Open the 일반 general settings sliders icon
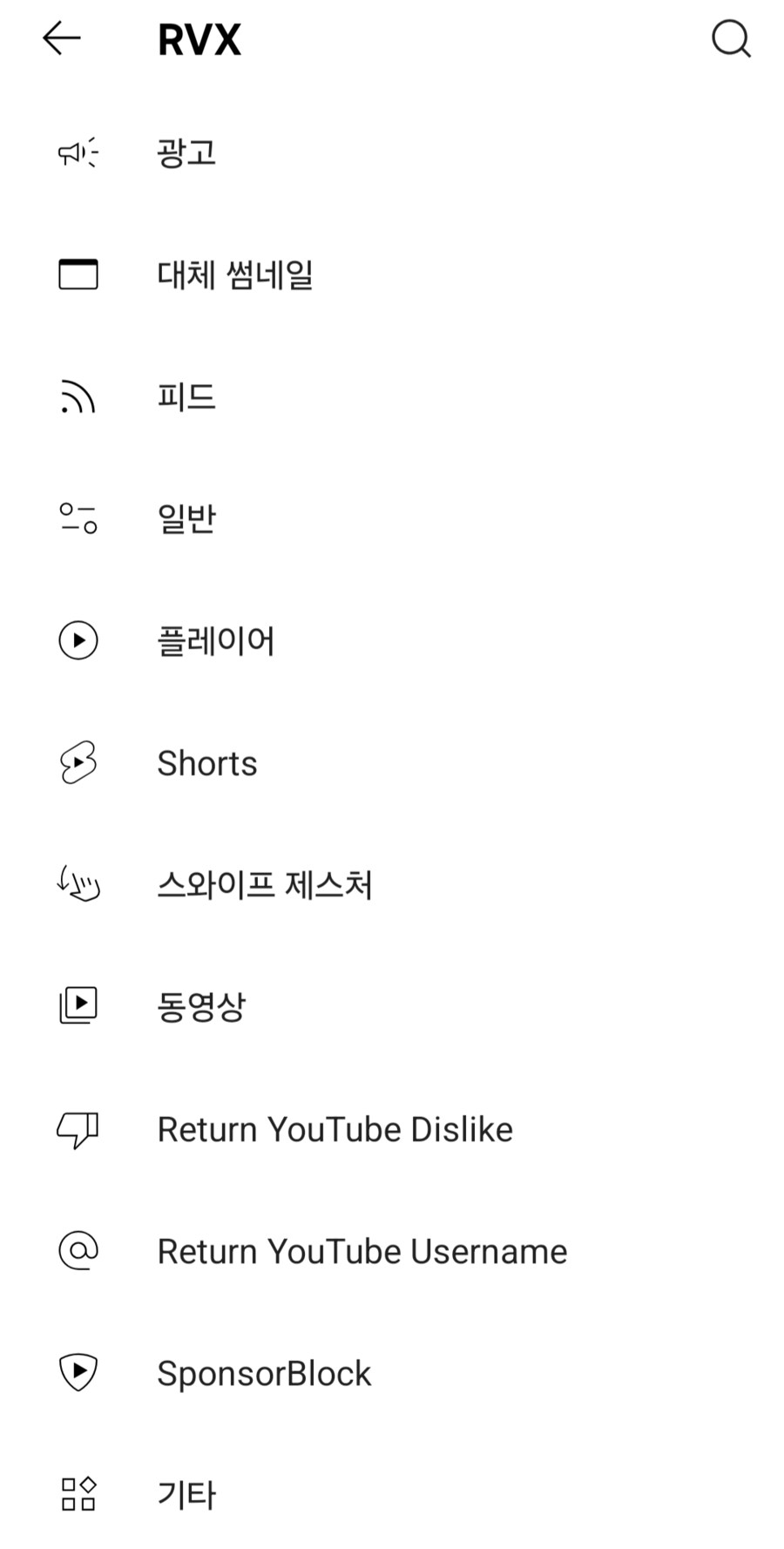 click(78, 518)
